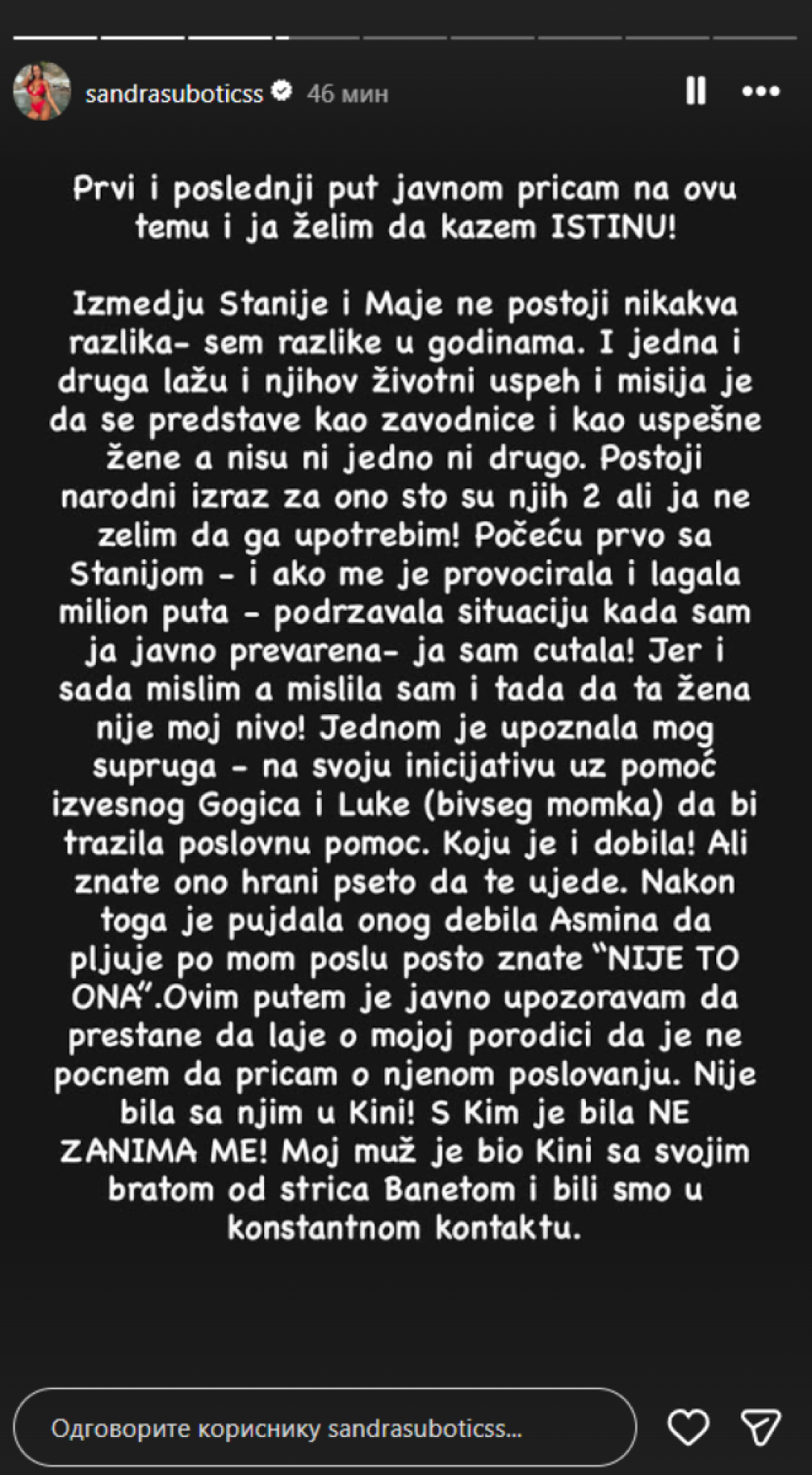This screenshot has height=1475, width=812.
Task: Like this story with the heart
Action: pyautogui.click(x=688, y=1427)
